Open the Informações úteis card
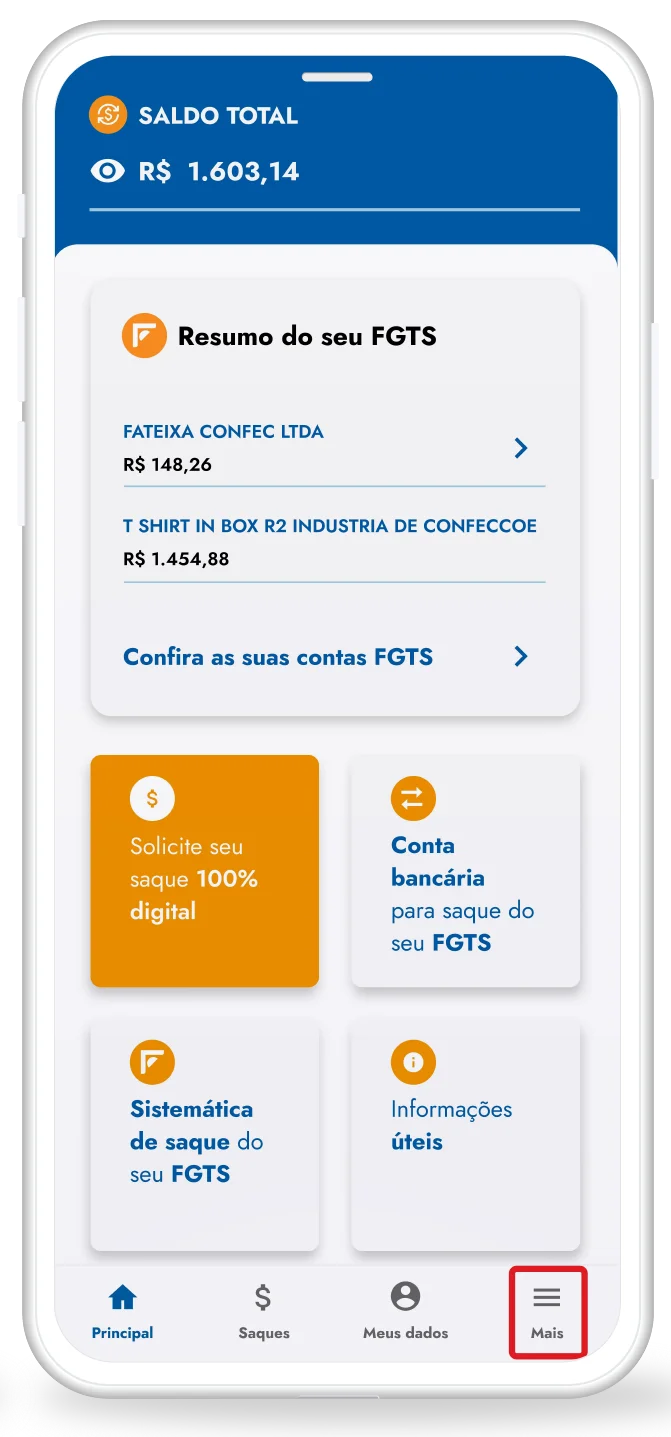Image resolution: width=671 pixels, height=1437 pixels. click(465, 1134)
